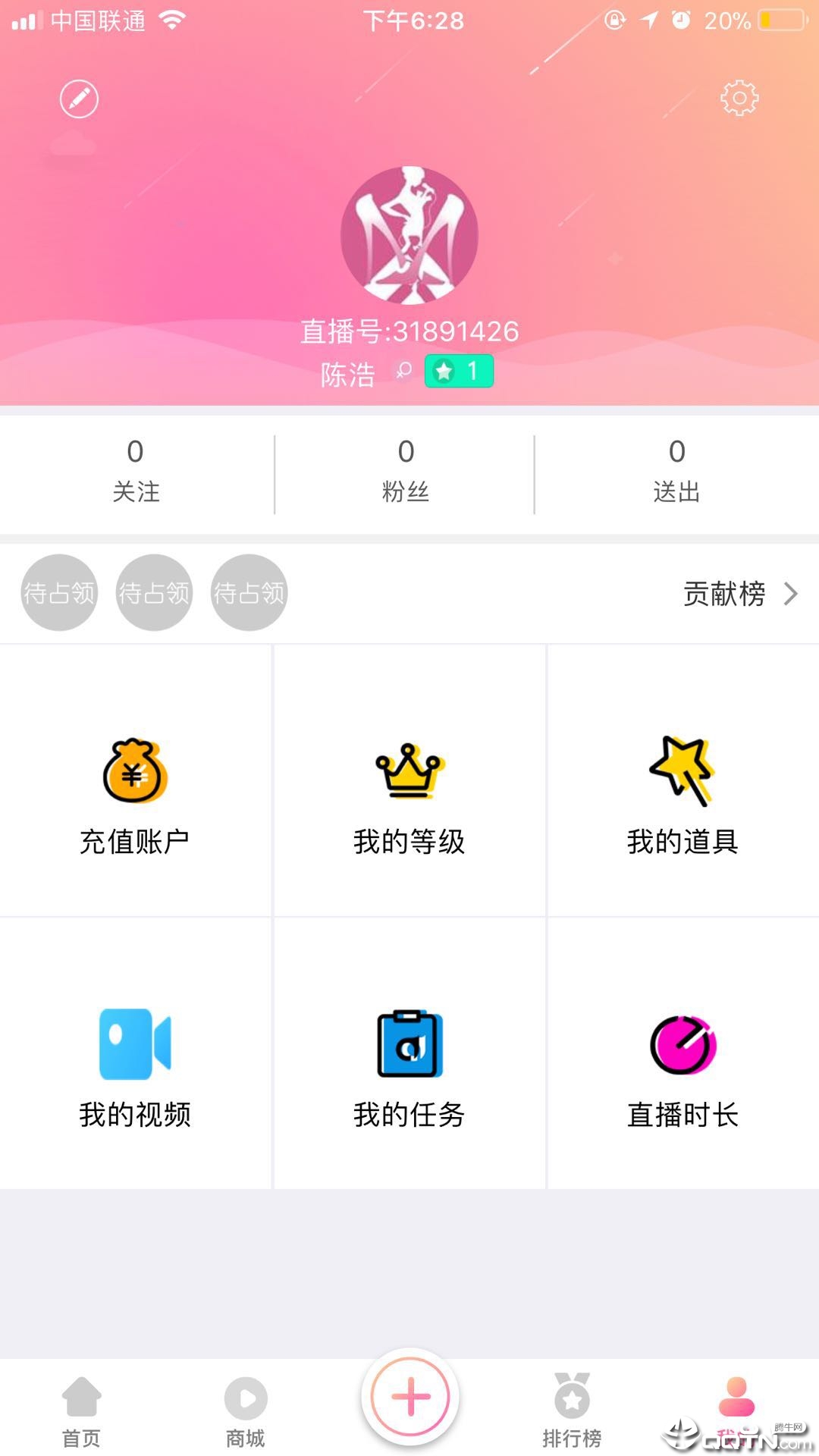819x1456 pixels.
Task: Tap the profile avatar picture
Action: [x=409, y=235]
